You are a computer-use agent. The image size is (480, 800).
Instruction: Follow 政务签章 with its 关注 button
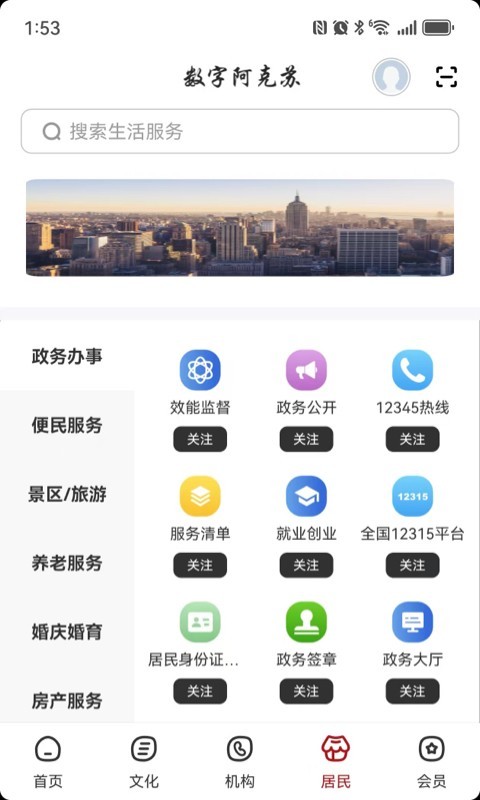point(306,691)
